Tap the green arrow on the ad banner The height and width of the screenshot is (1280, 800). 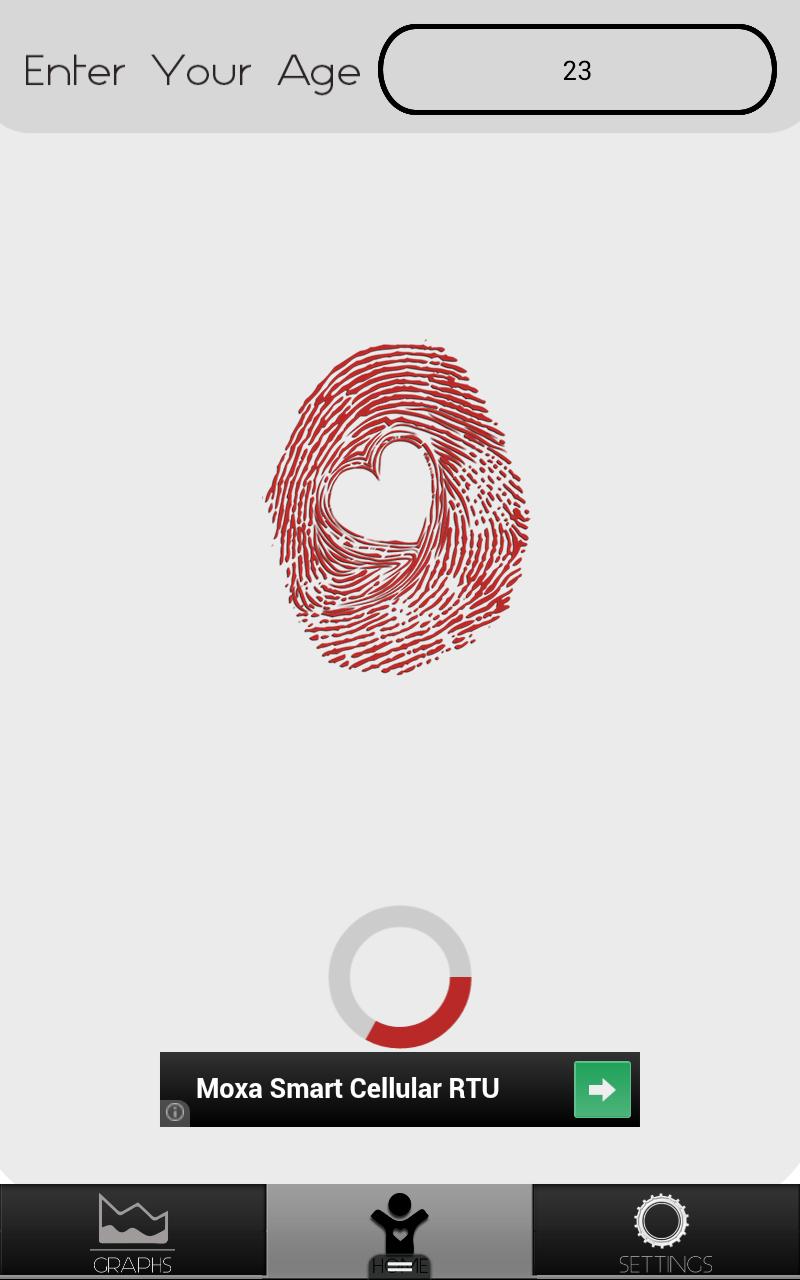click(602, 1089)
